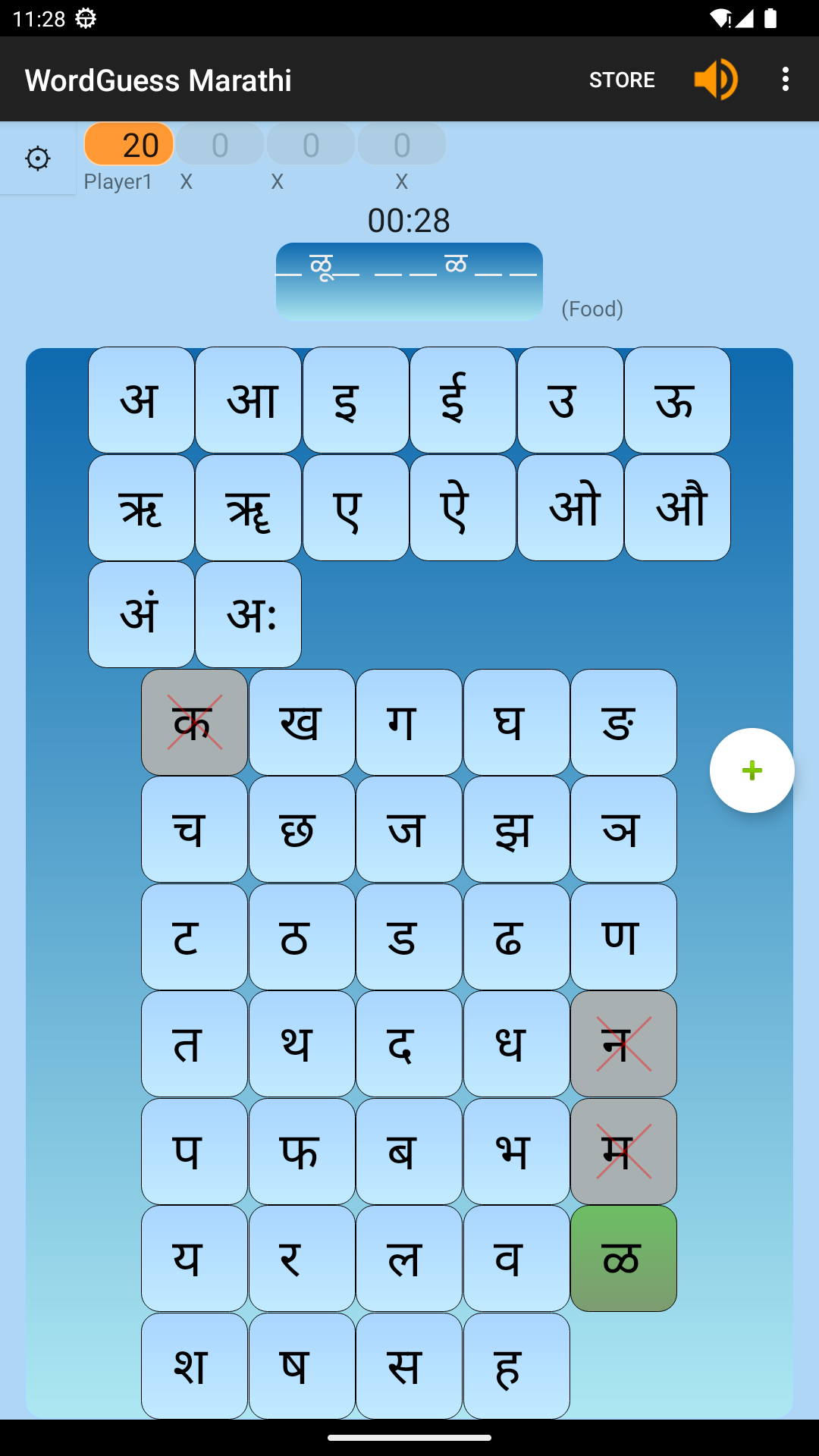Open the overflow menu
The width and height of the screenshot is (819, 1456).
786,79
